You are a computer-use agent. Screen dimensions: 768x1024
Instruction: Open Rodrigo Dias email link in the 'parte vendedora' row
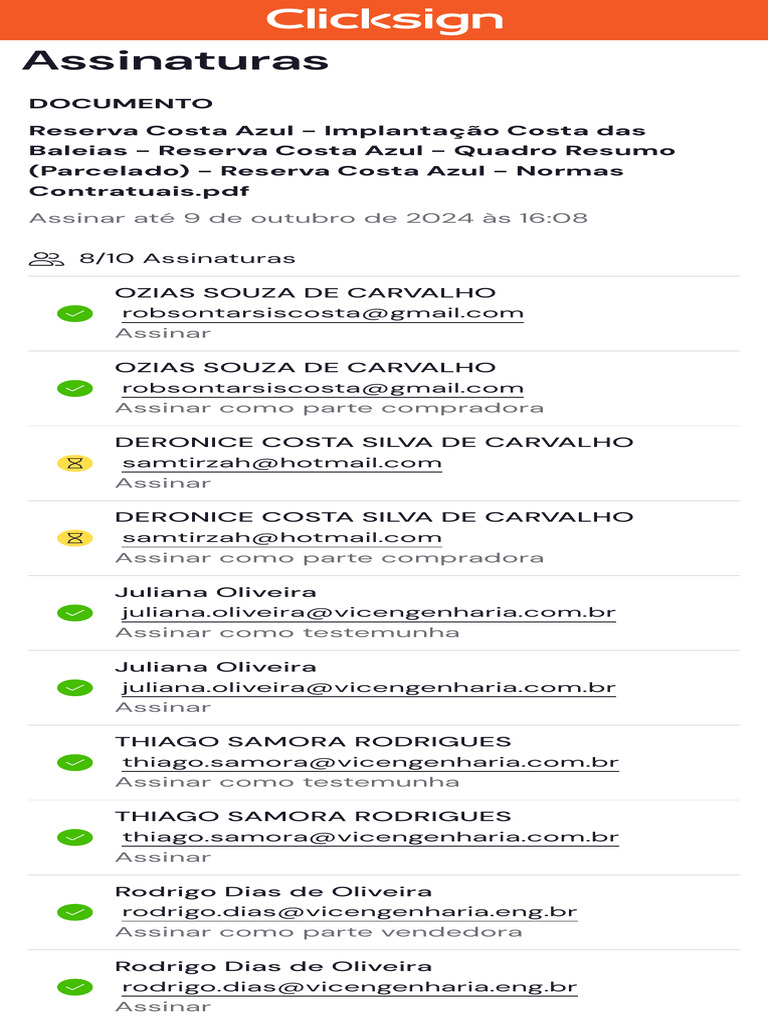(349, 912)
